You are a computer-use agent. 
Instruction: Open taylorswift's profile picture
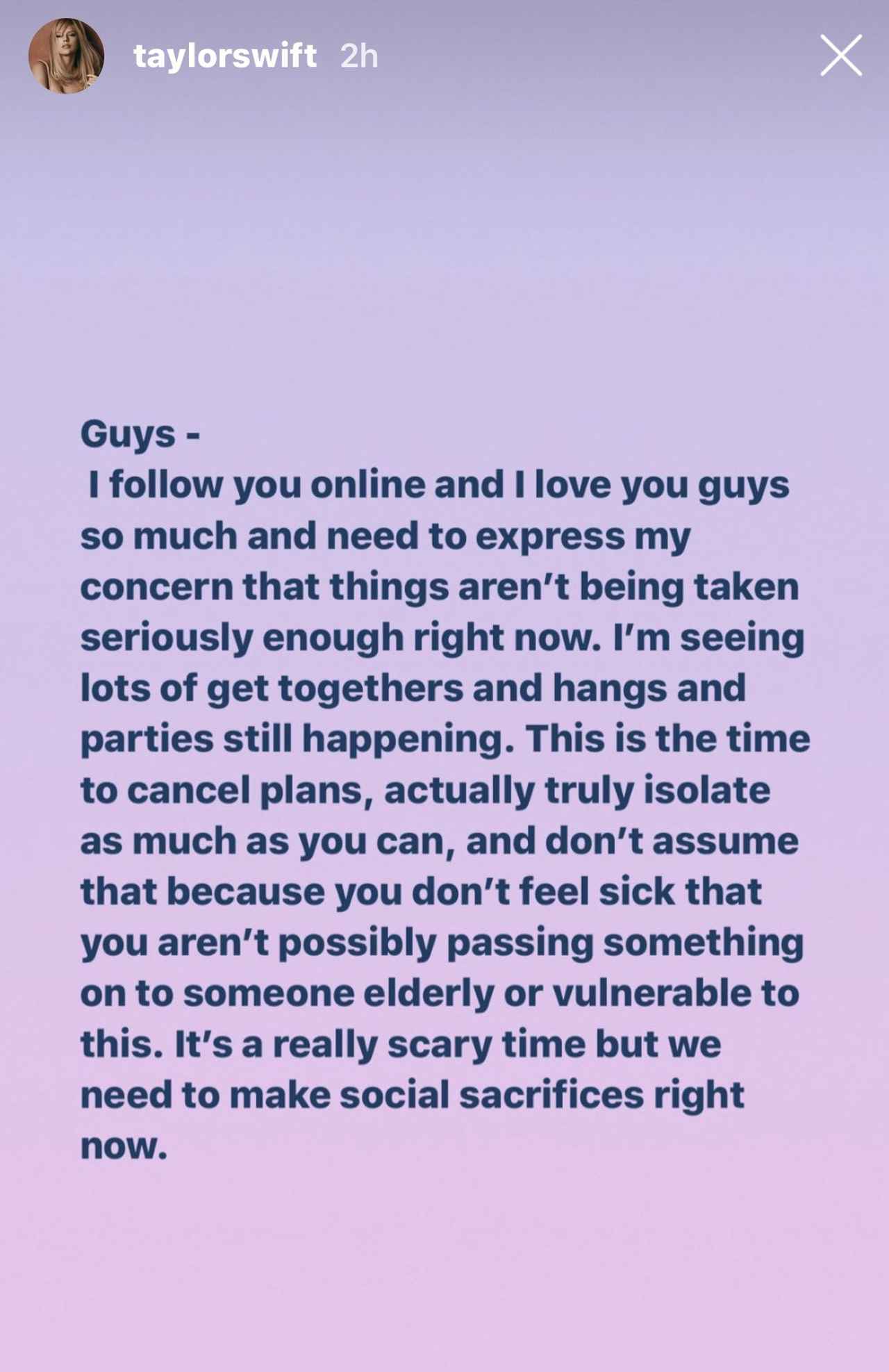[66, 56]
